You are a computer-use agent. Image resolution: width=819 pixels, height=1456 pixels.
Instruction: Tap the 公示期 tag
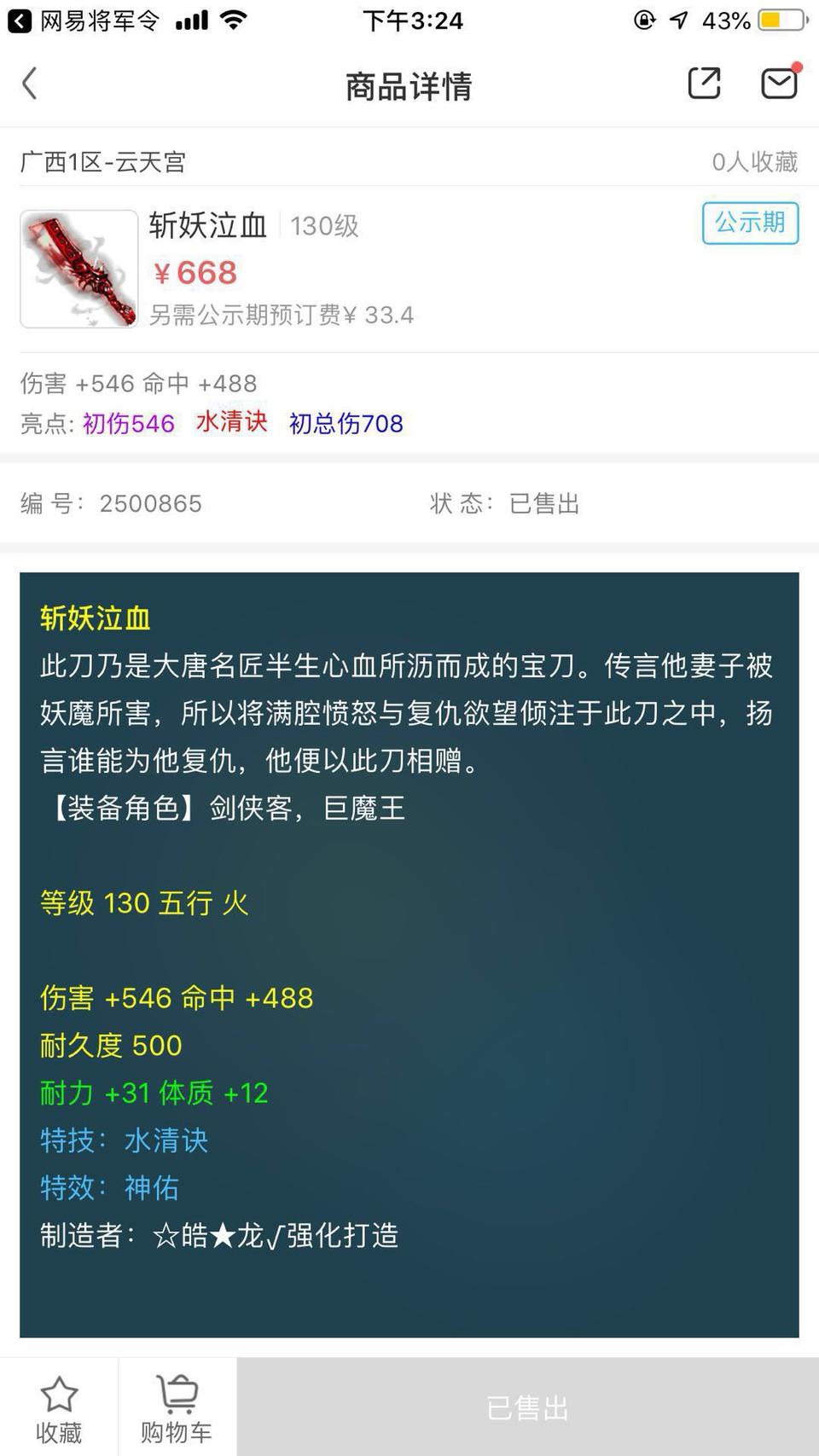(750, 223)
